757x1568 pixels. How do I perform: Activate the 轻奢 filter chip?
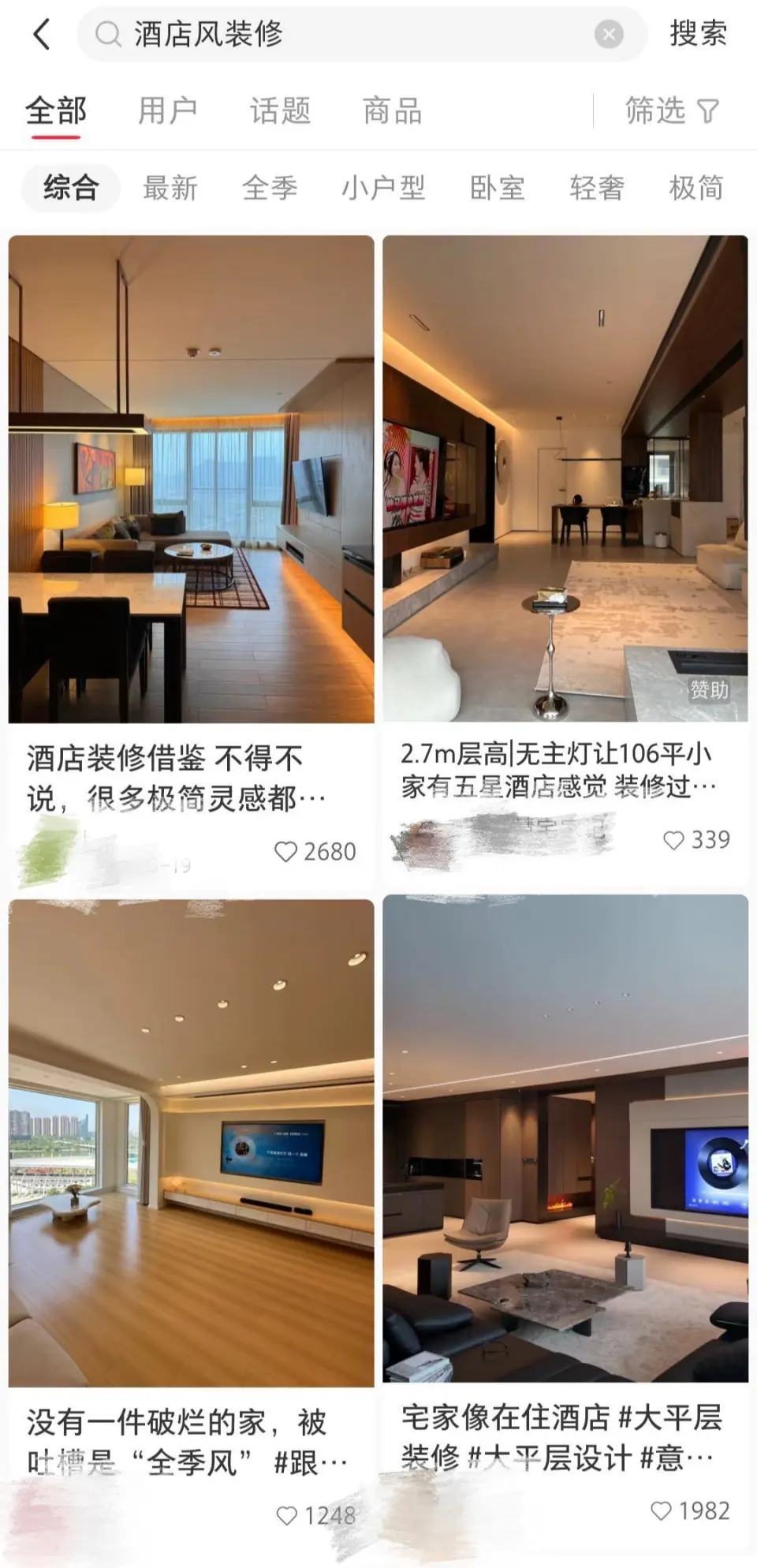point(596,188)
